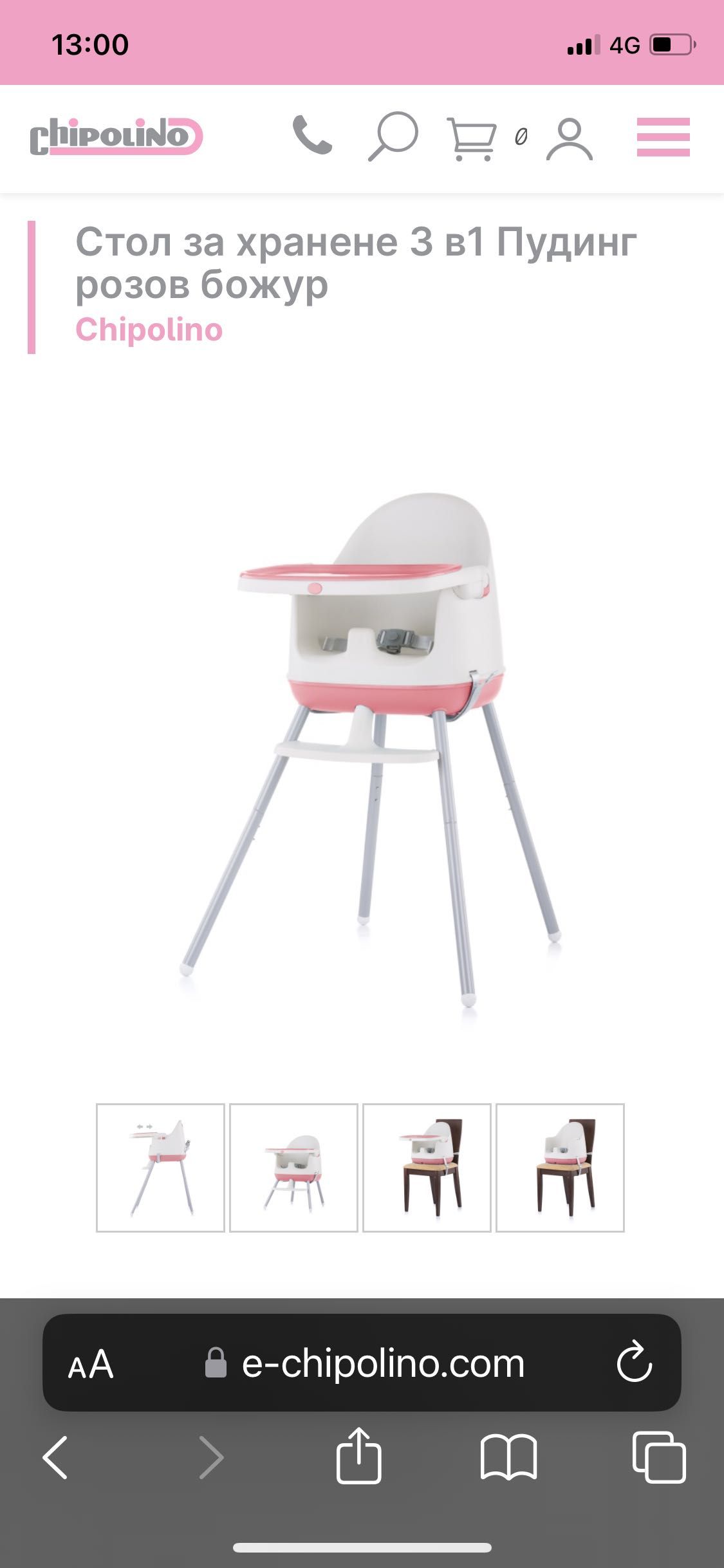View thumbnail of booster without tray on chair
The width and height of the screenshot is (724, 1568).
click(x=560, y=1168)
